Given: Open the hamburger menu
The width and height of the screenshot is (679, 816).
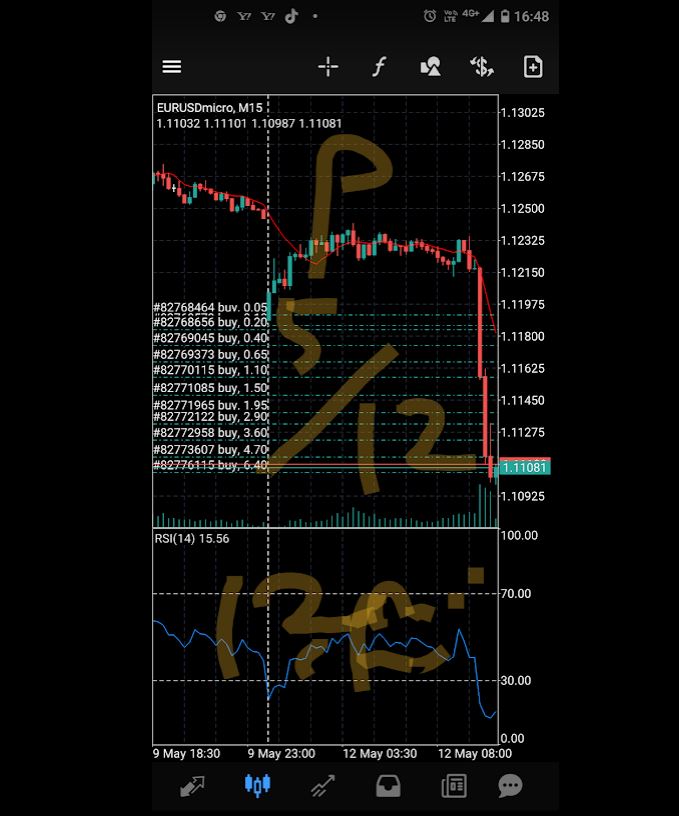Looking at the screenshot, I should pyautogui.click(x=172, y=67).
